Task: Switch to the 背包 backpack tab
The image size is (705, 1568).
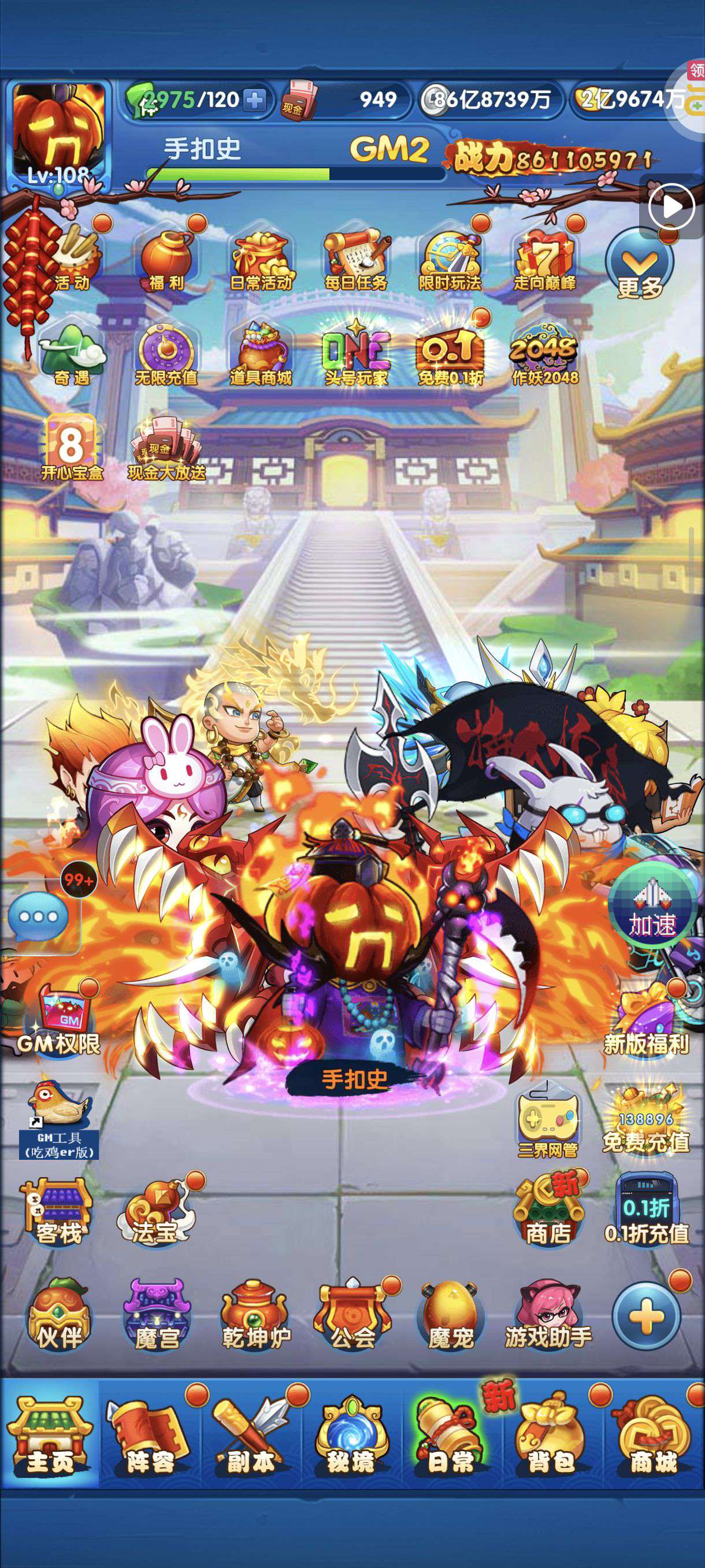Action: point(551,1444)
